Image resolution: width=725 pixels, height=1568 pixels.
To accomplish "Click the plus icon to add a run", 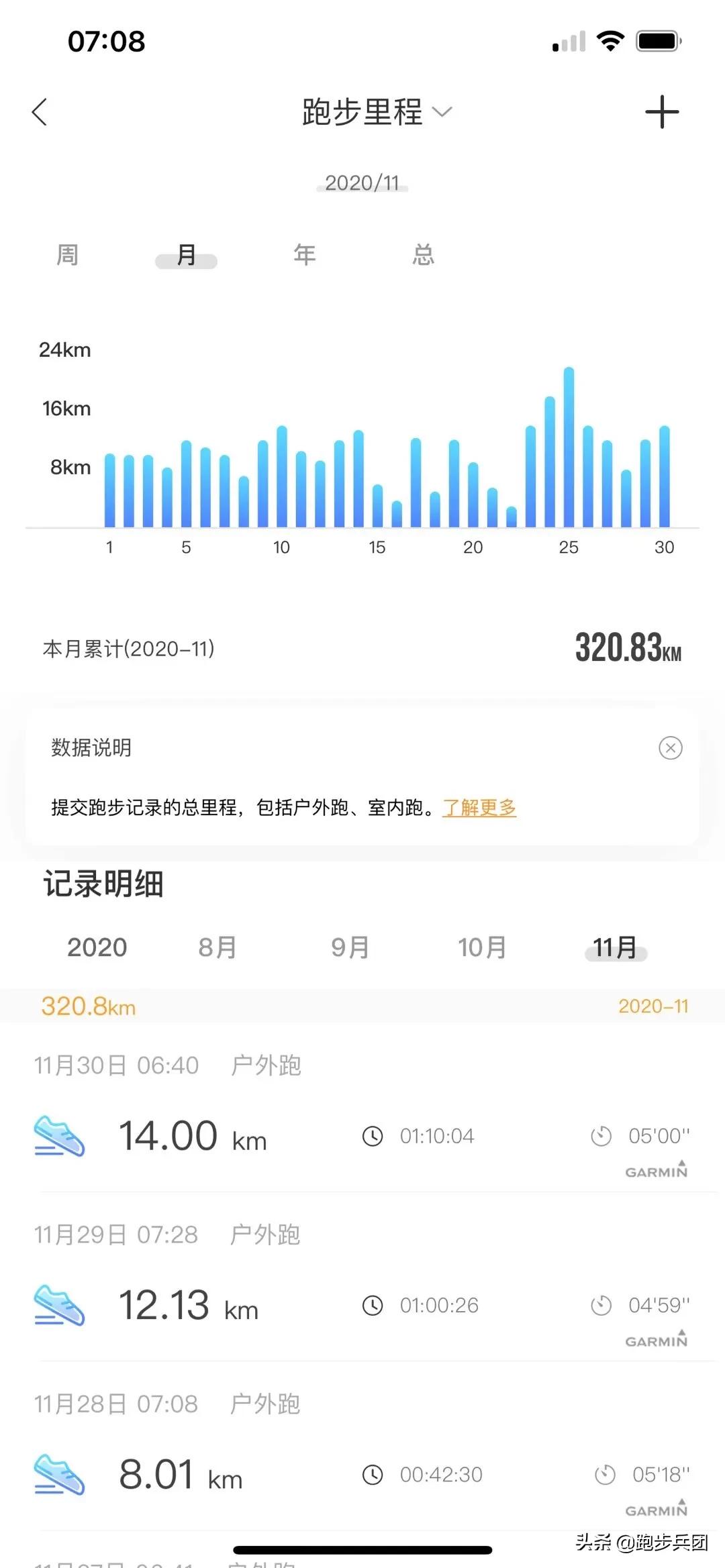I will (x=662, y=111).
